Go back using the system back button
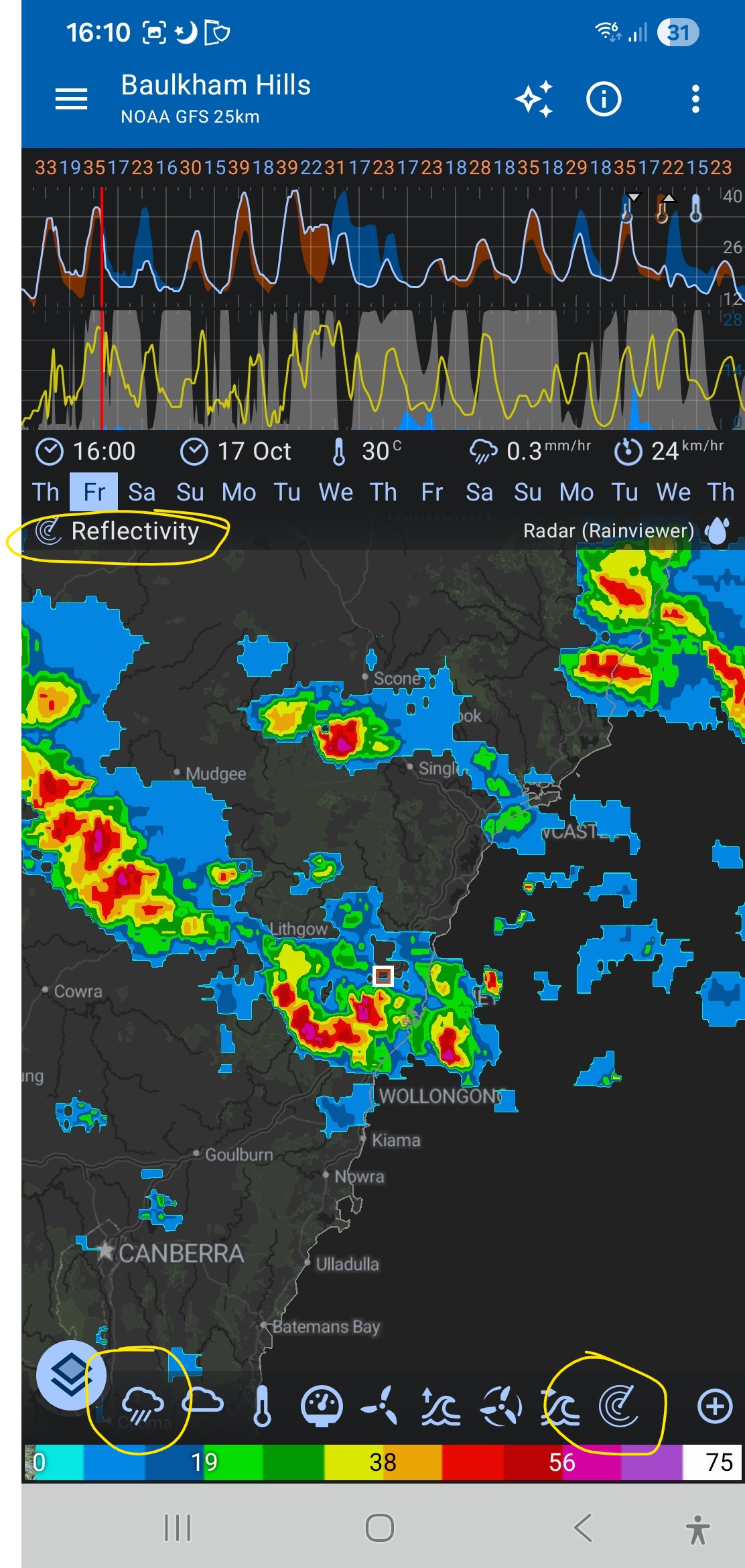The width and height of the screenshot is (745, 1568). pos(583,1528)
